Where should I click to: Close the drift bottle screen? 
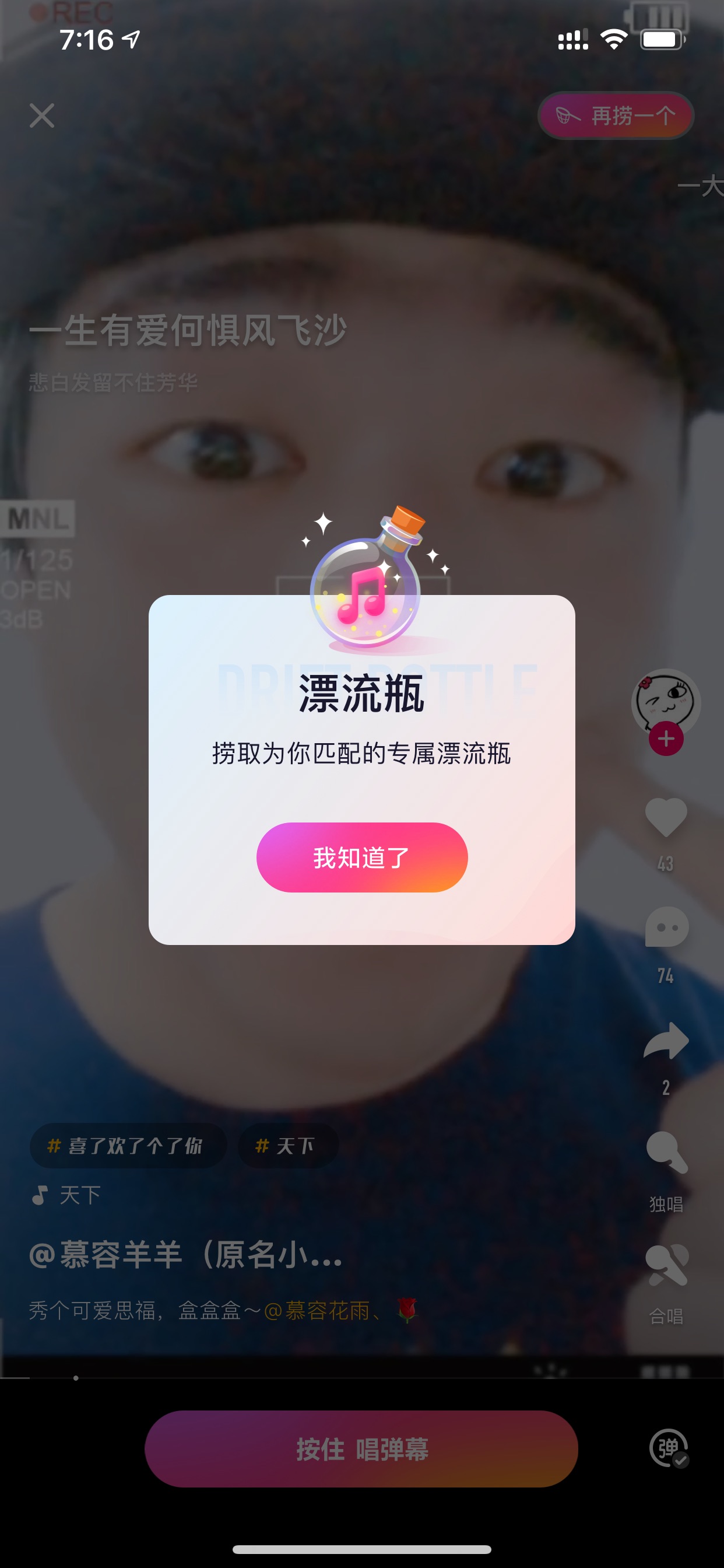pyautogui.click(x=42, y=116)
